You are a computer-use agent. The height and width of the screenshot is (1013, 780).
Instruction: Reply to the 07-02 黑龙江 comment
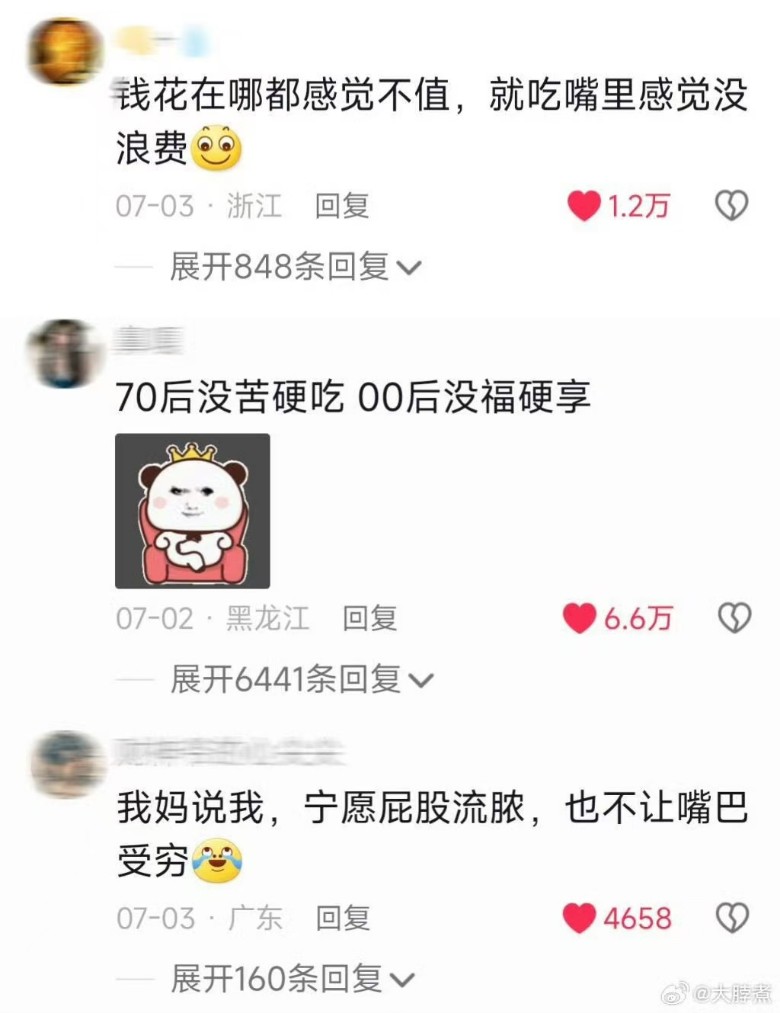click(x=370, y=619)
